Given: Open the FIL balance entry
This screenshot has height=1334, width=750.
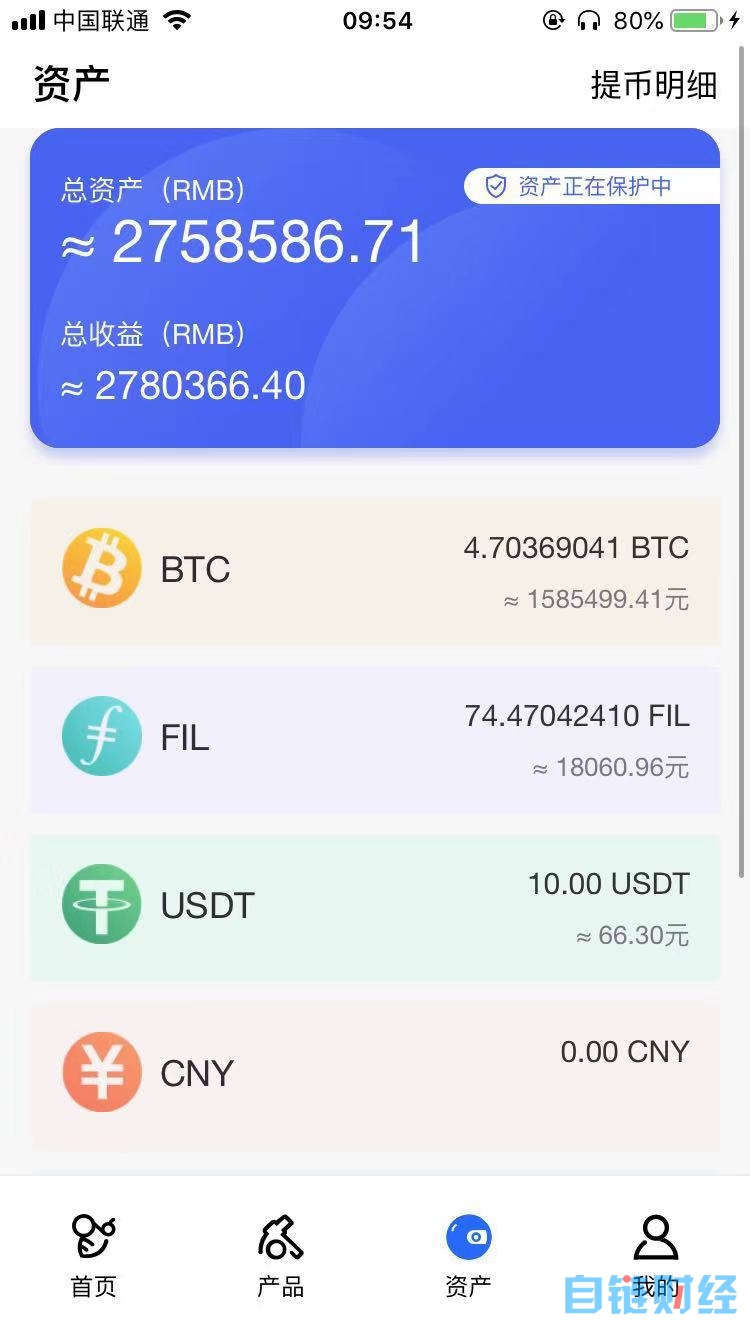Looking at the screenshot, I should point(375,738).
